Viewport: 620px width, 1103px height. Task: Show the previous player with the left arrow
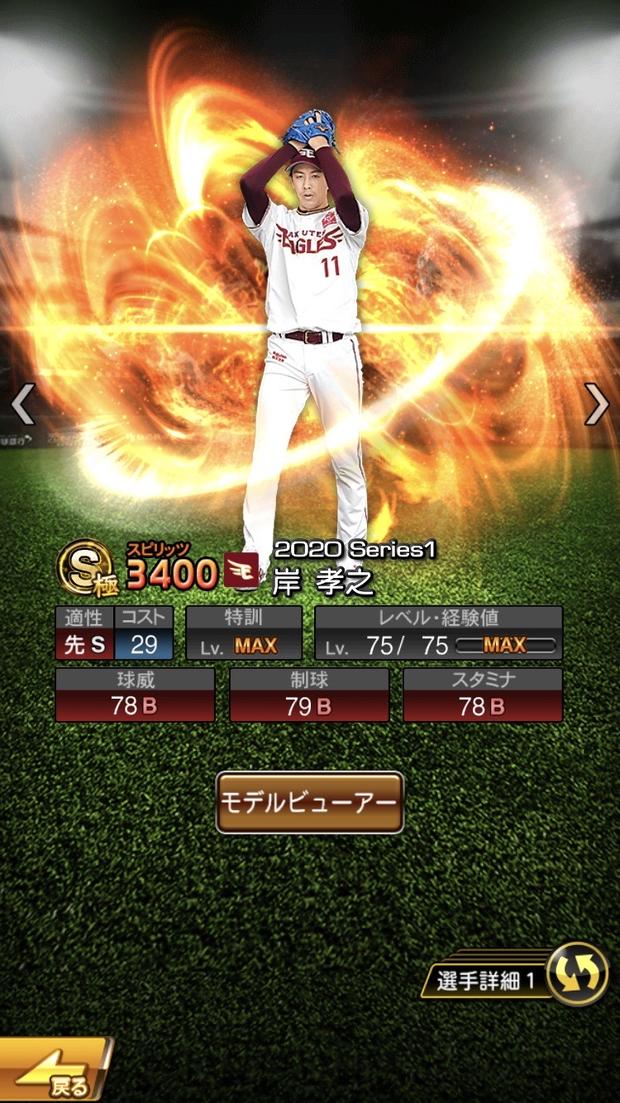(x=22, y=404)
